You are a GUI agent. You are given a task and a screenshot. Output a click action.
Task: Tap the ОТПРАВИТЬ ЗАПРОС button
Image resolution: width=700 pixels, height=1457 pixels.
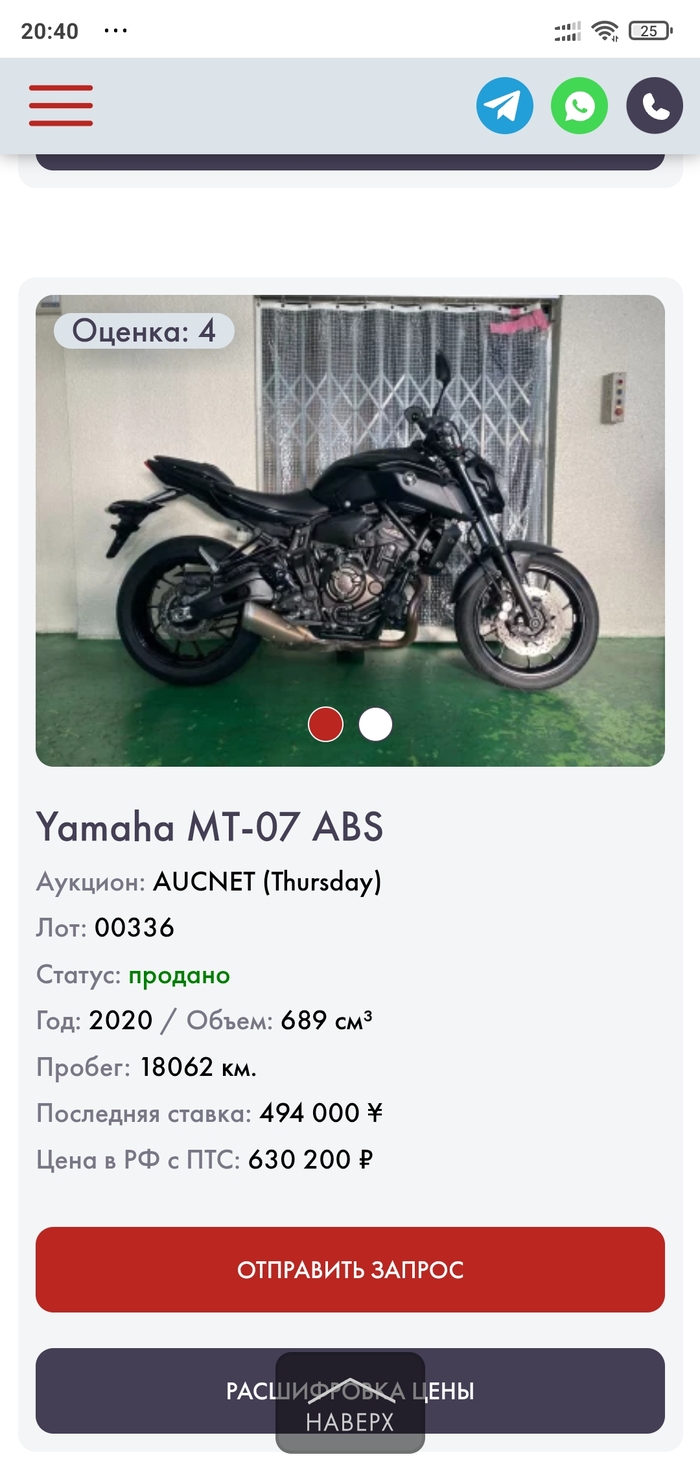click(350, 1269)
